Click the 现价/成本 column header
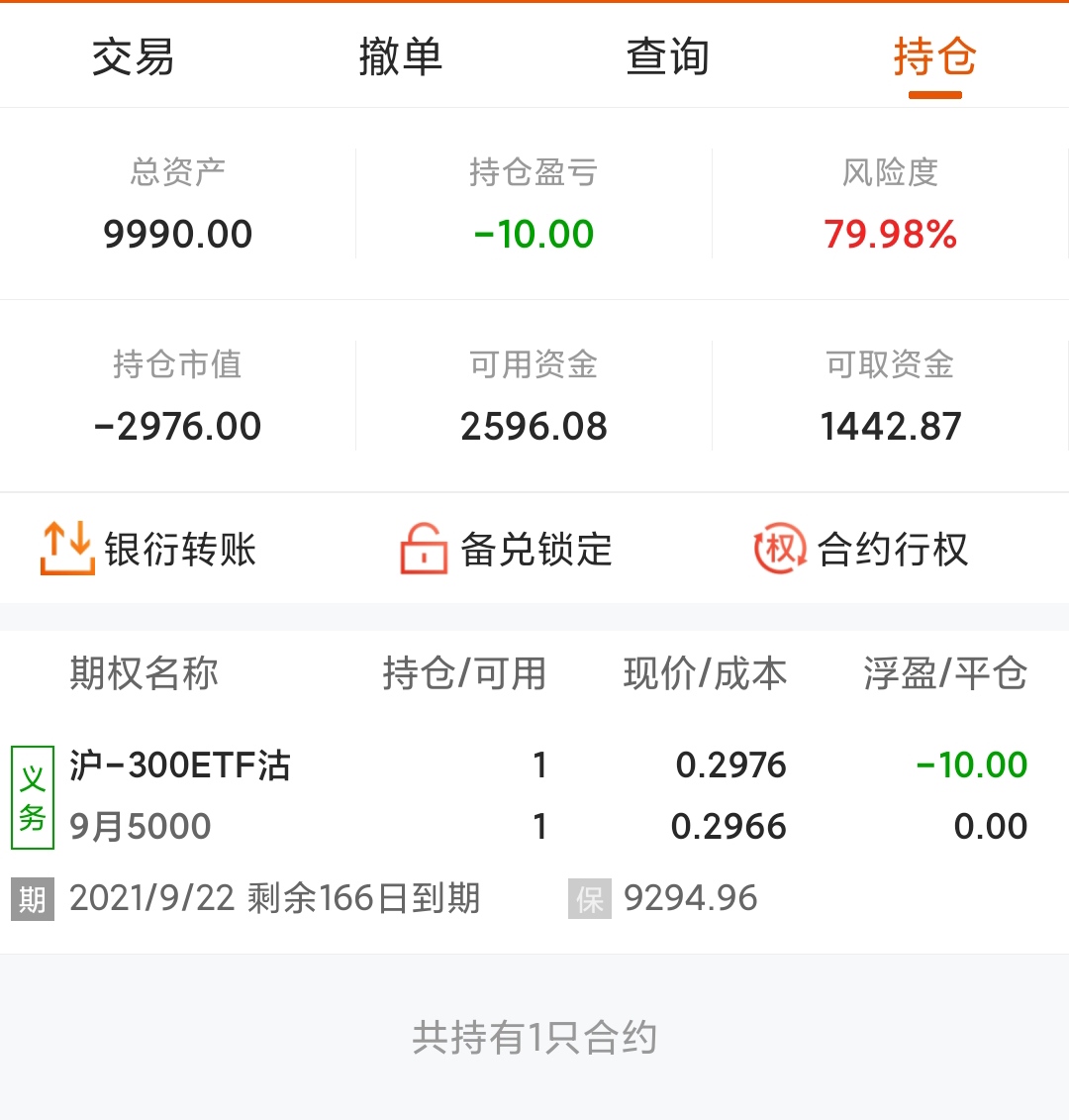 pyautogui.click(x=702, y=674)
